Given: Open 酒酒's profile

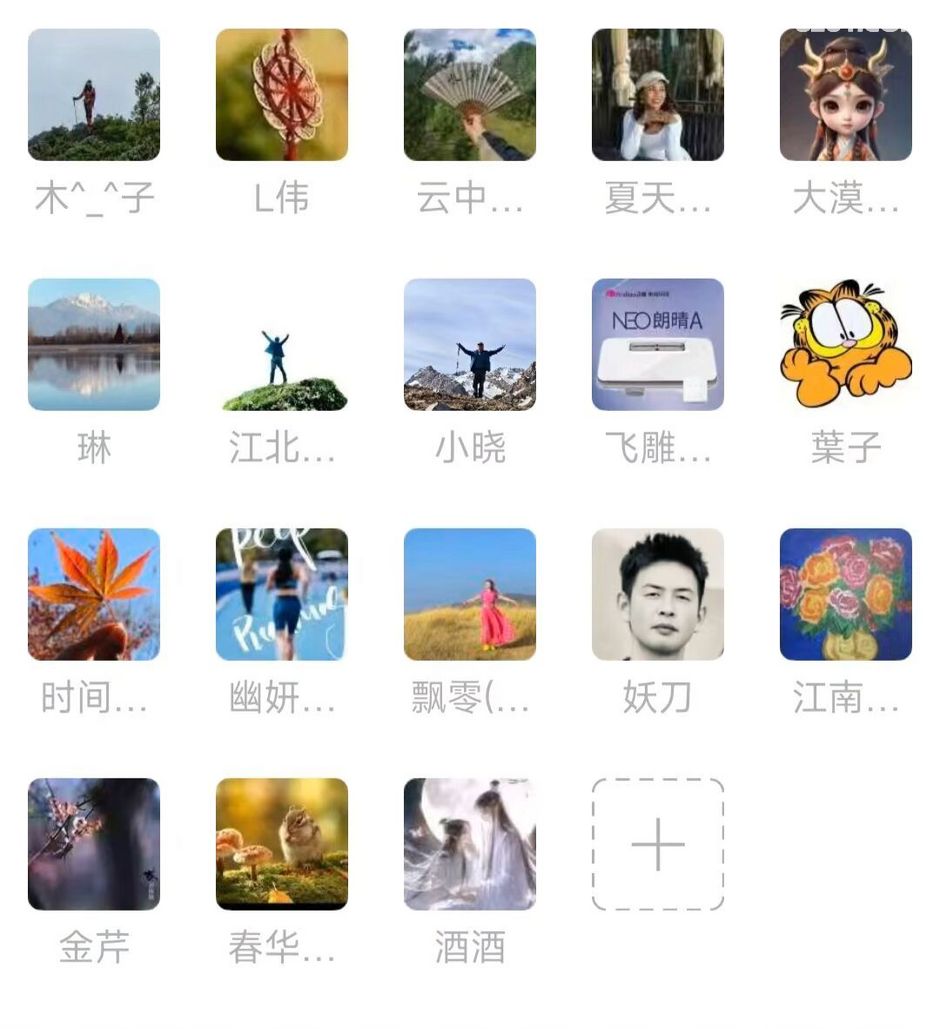Looking at the screenshot, I should click(x=470, y=845).
